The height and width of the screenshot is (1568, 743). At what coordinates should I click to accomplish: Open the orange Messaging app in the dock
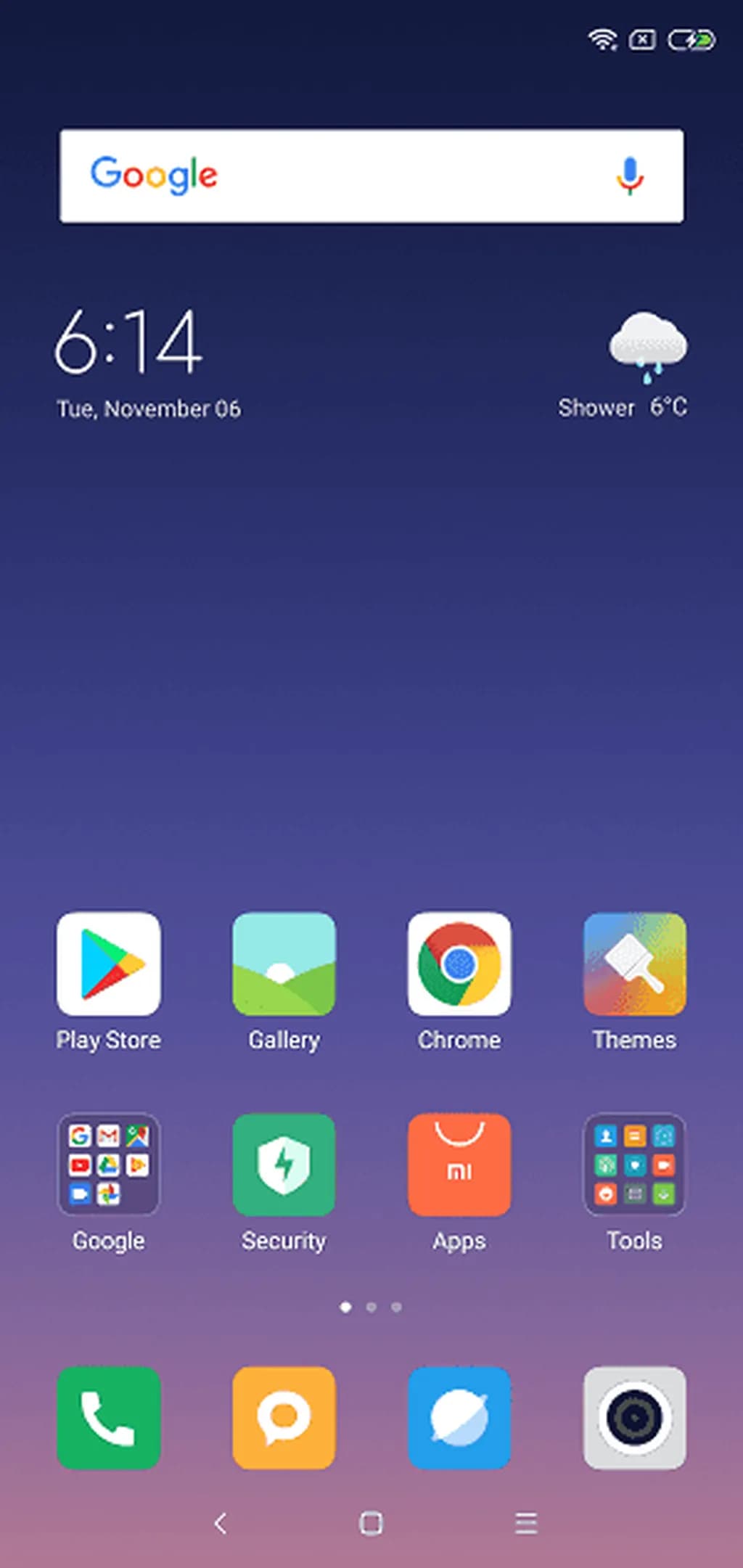click(284, 1417)
